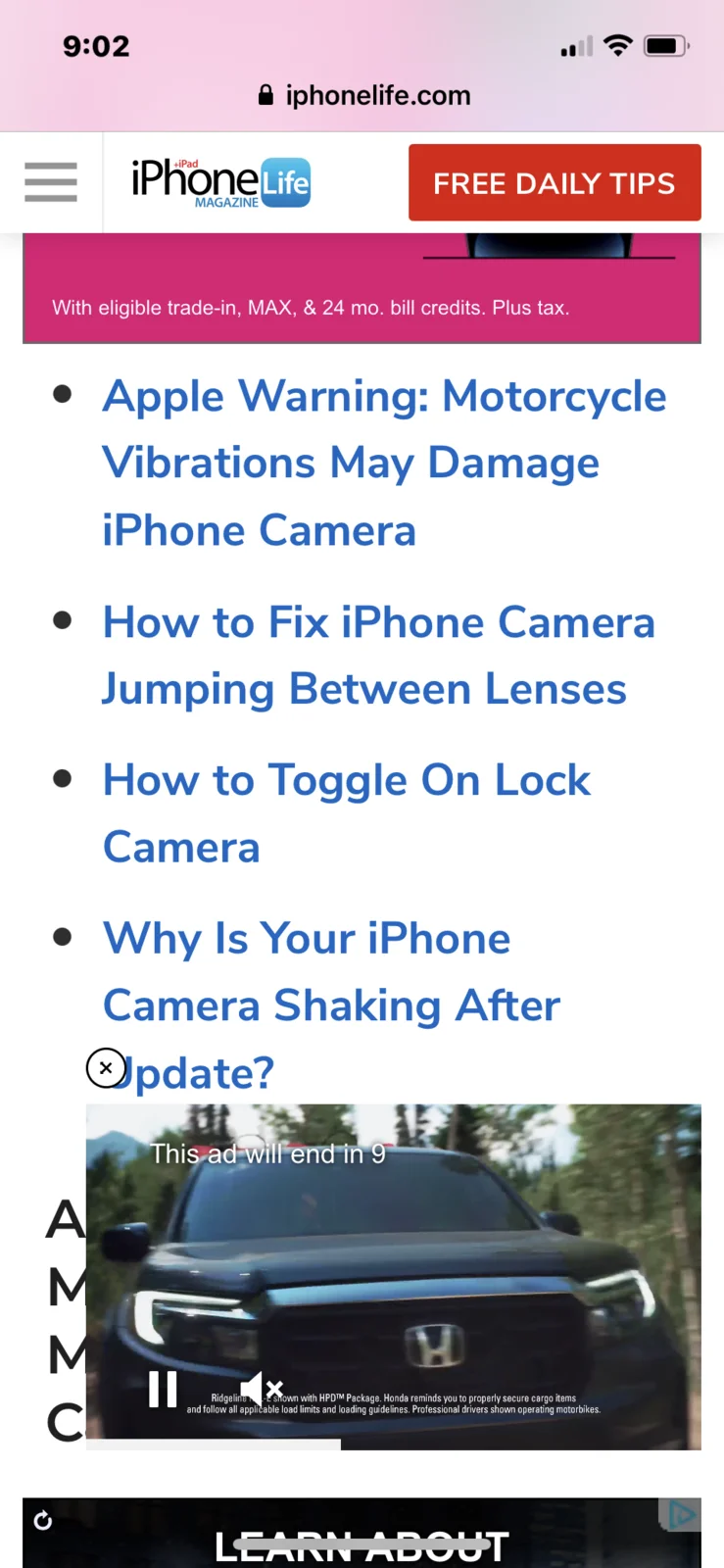This screenshot has width=724, height=1568.
Task: Close the floating video ad
Action: pos(106,1068)
